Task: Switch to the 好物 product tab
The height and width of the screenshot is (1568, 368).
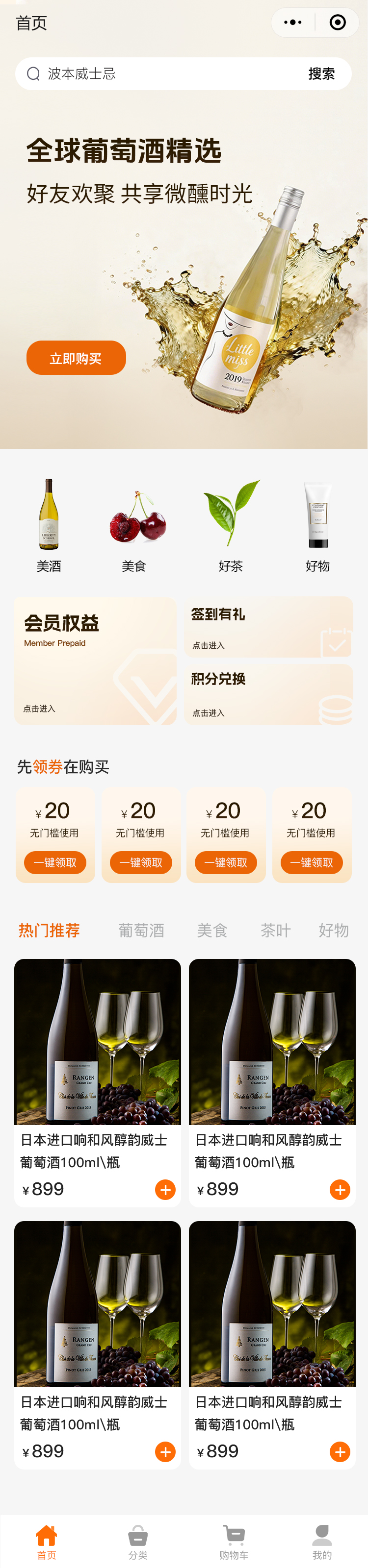Action: click(x=333, y=930)
